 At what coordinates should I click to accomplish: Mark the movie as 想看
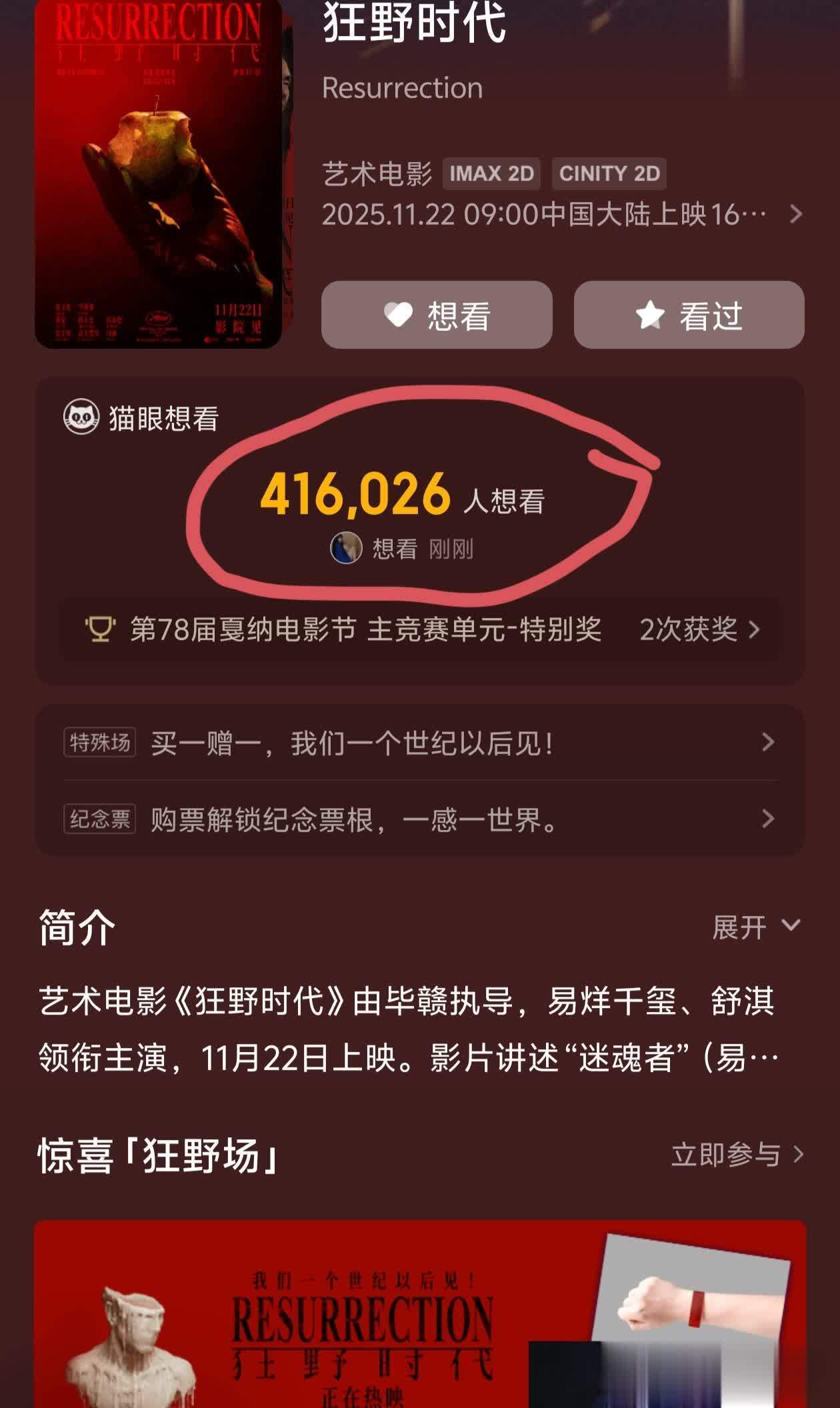437,315
